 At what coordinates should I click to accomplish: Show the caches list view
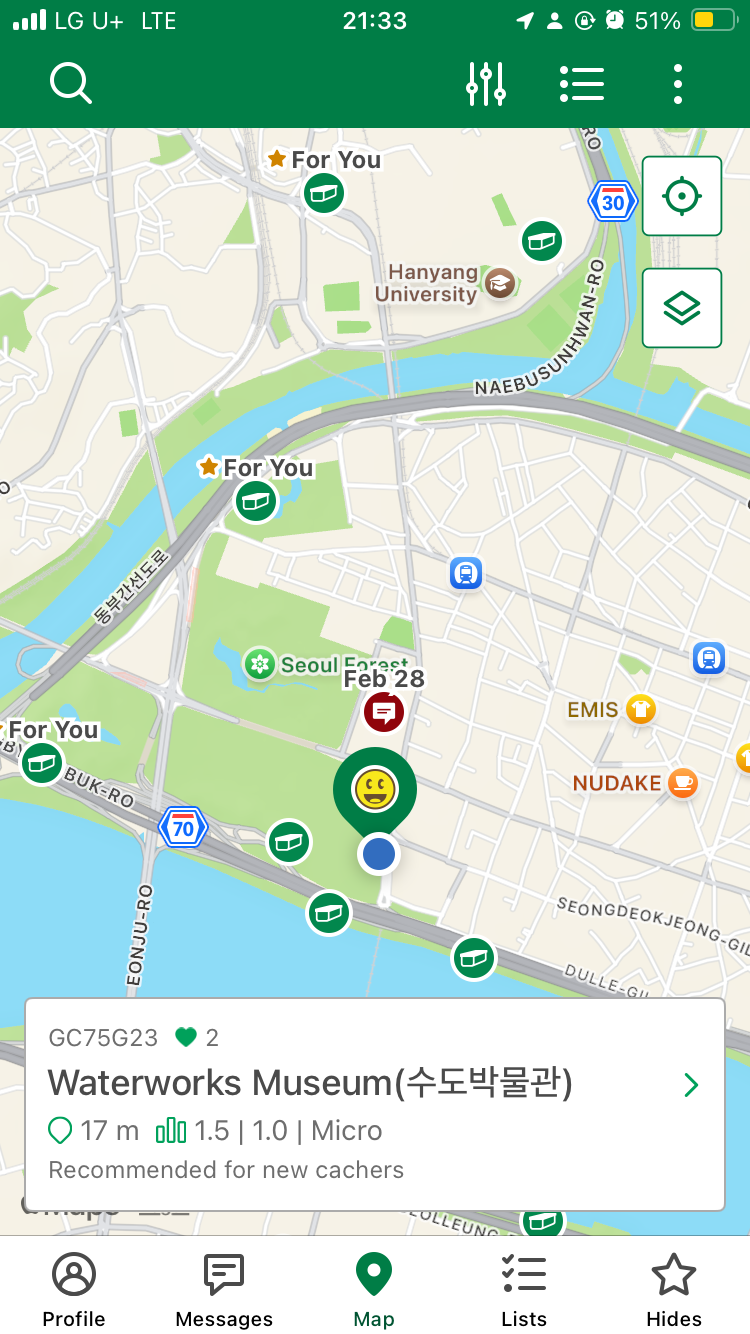coord(582,84)
